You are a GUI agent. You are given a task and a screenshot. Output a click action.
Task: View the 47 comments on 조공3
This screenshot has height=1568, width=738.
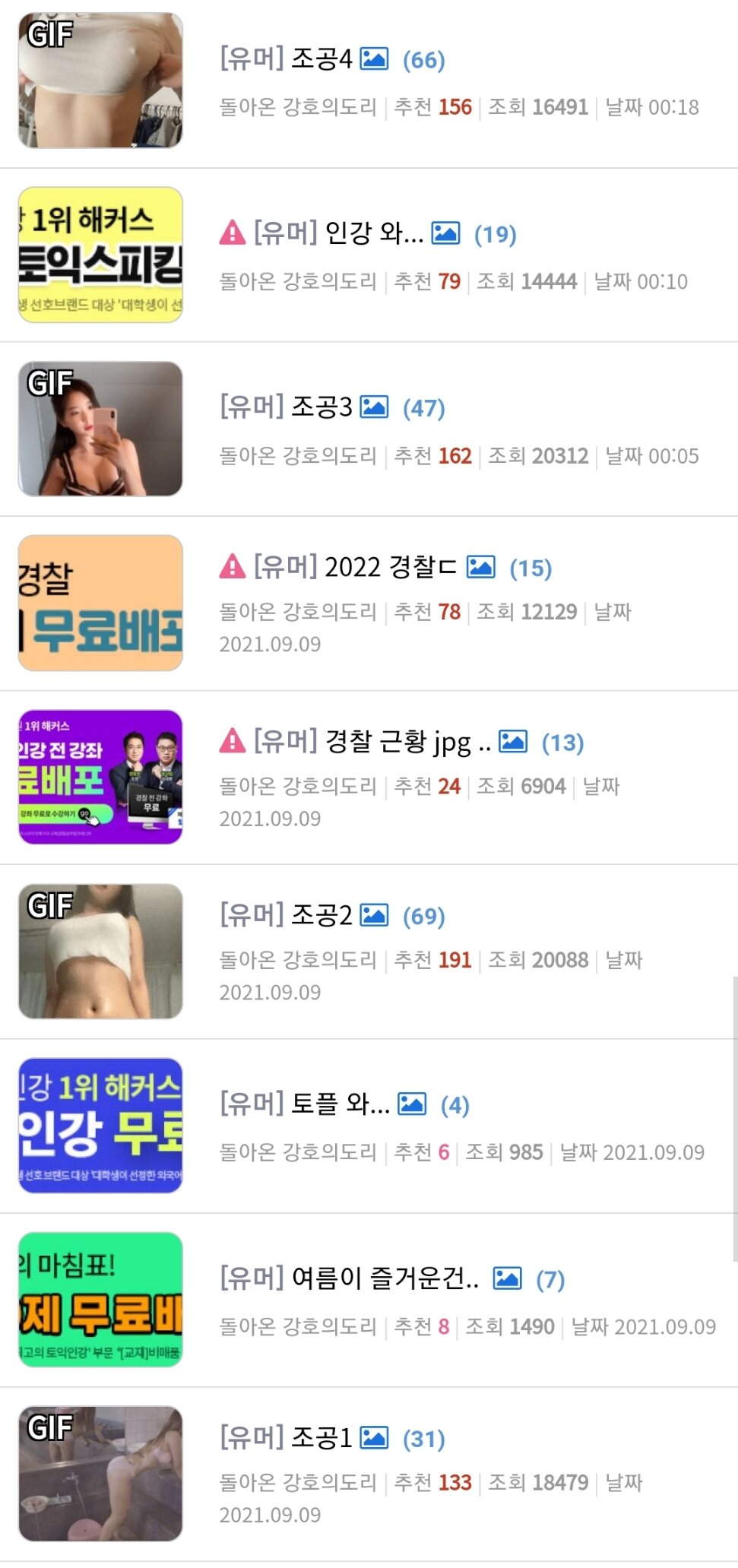tap(423, 408)
